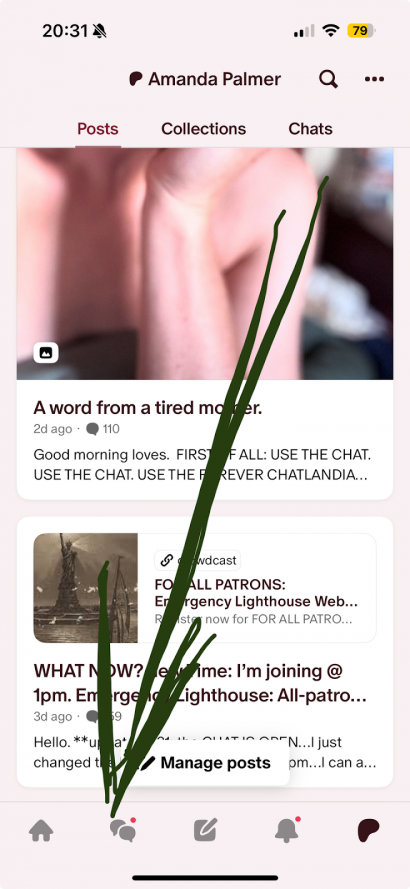This screenshot has height=889, width=410.
Task: Create a new post from bottom bar
Action: pyautogui.click(x=205, y=831)
